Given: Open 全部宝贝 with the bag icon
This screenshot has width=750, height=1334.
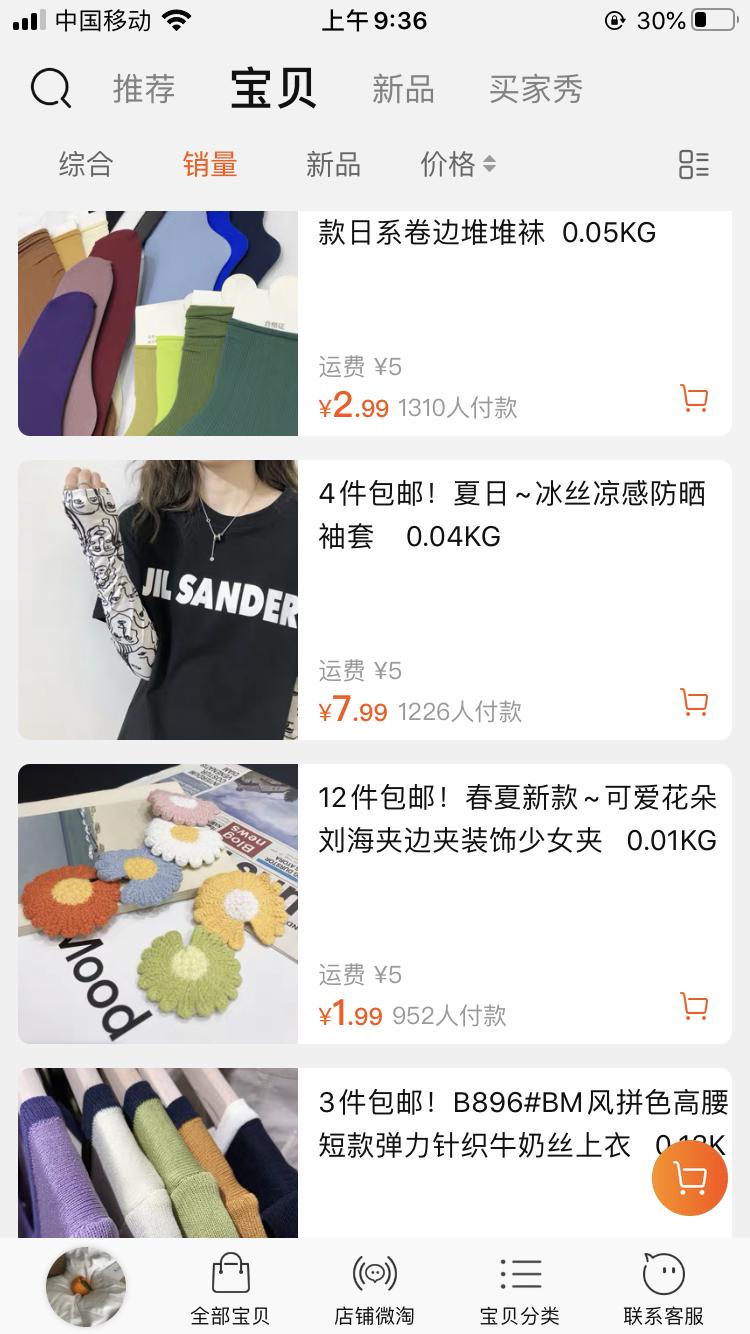Looking at the screenshot, I should coord(230,1283).
